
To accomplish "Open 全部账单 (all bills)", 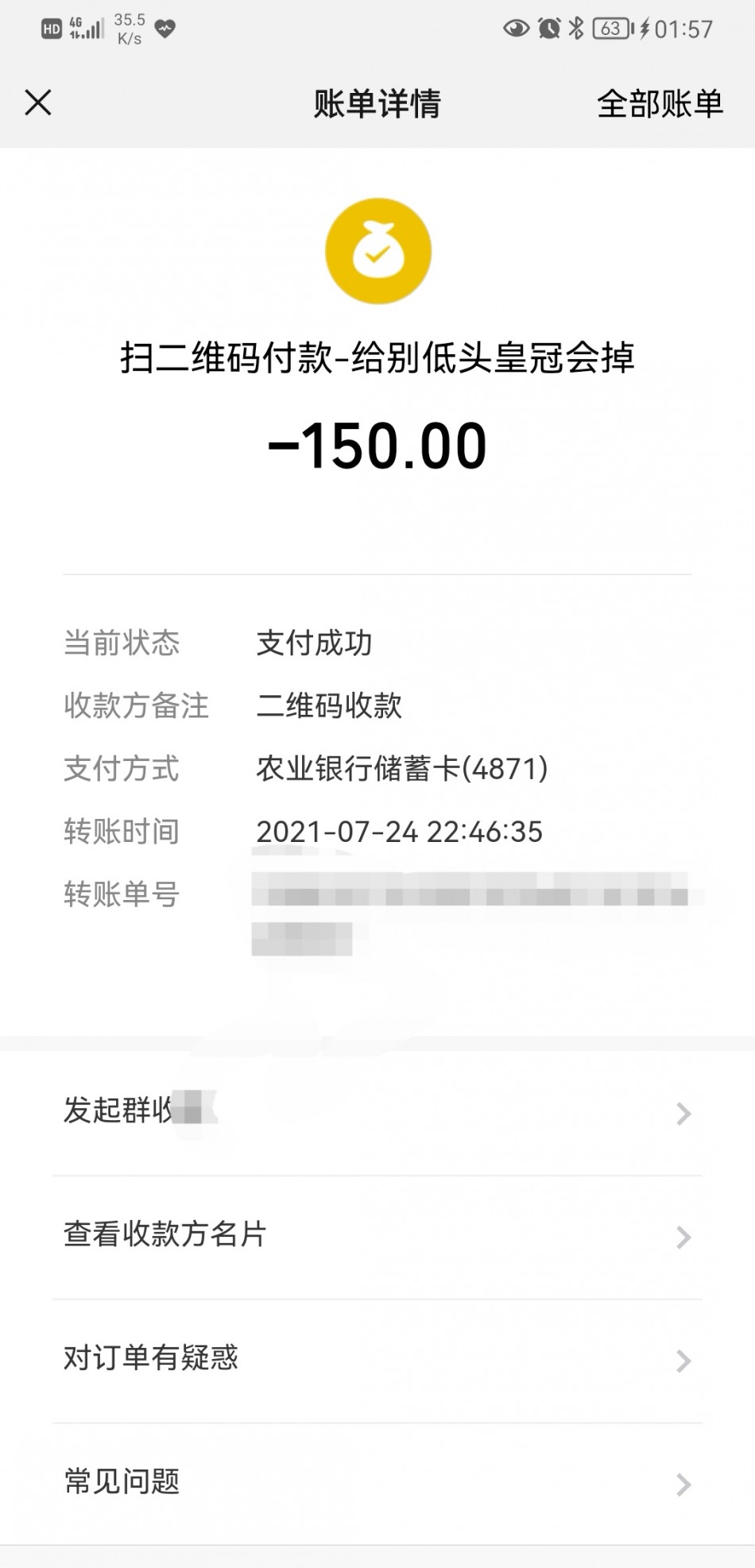I will (660, 104).
